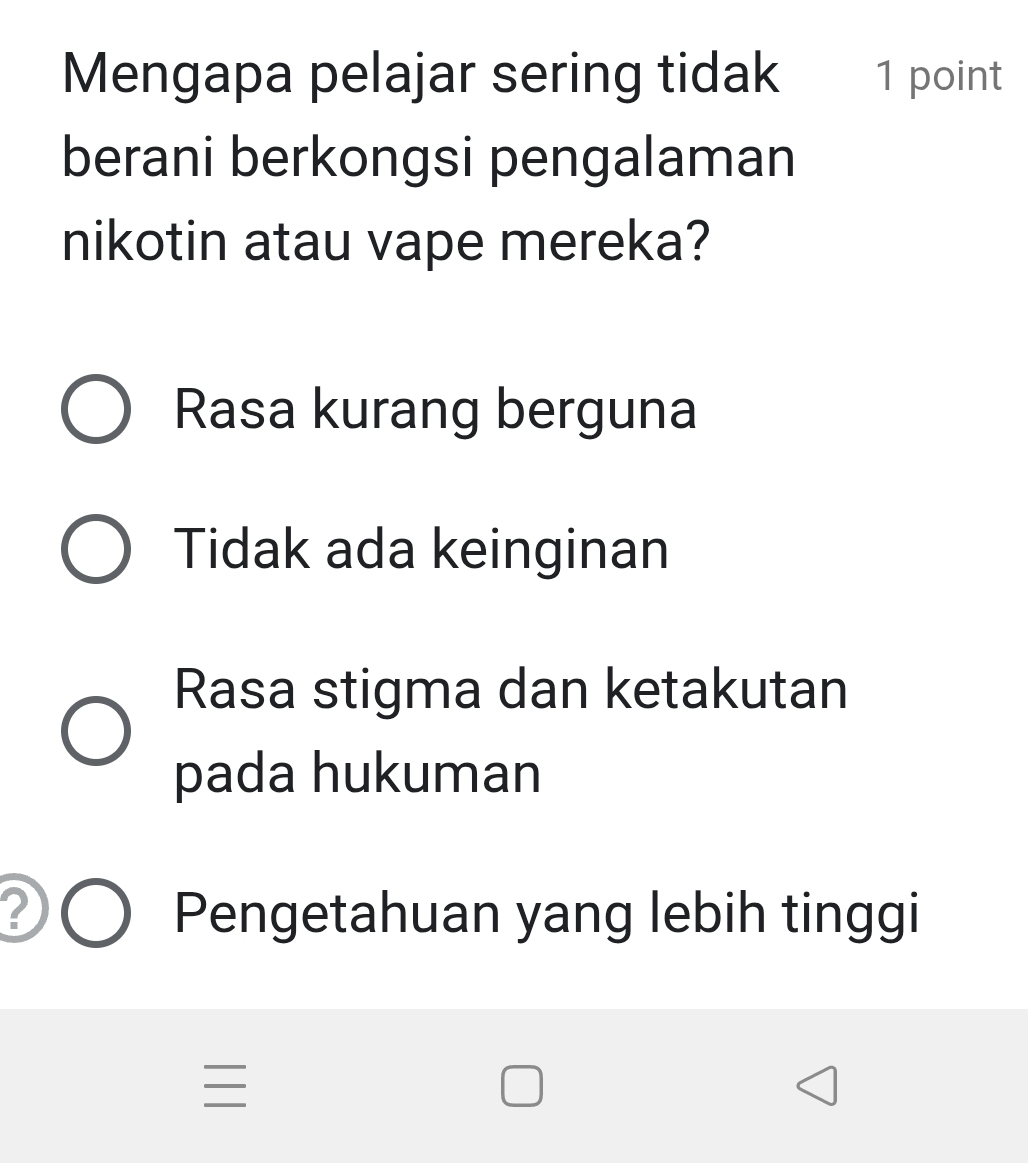The width and height of the screenshot is (1028, 1163).
Task: Open the system recent apps menu
Action: coord(225,1086)
